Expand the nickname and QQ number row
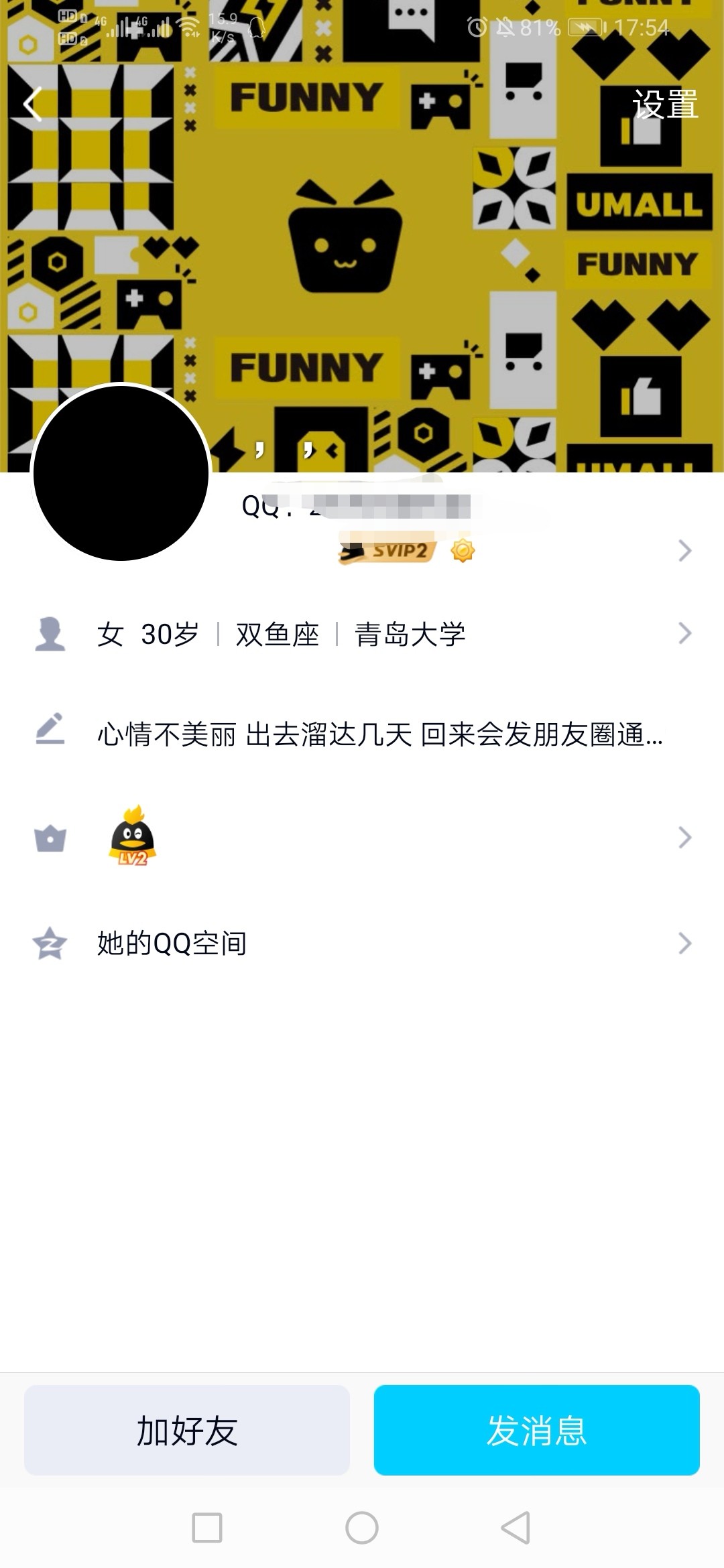The width and height of the screenshot is (724, 1568). coord(683,551)
